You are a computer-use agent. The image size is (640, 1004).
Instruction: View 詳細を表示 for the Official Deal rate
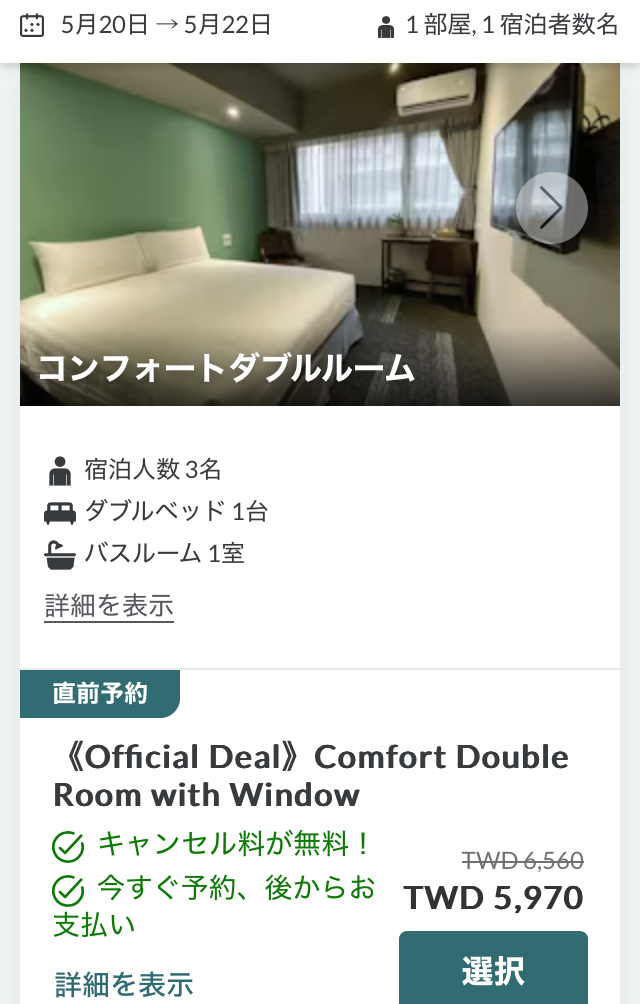click(124, 984)
